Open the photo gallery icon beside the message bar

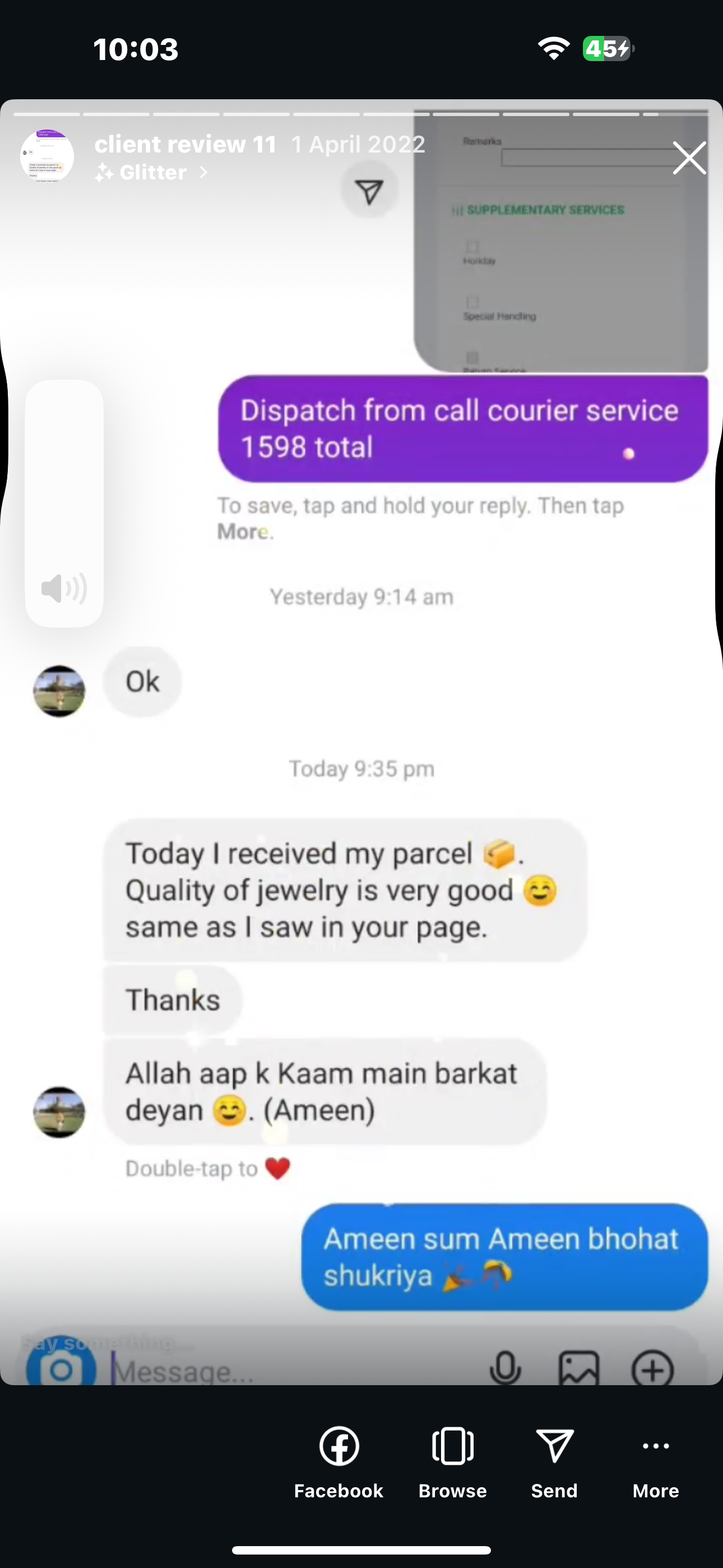coord(579,1369)
